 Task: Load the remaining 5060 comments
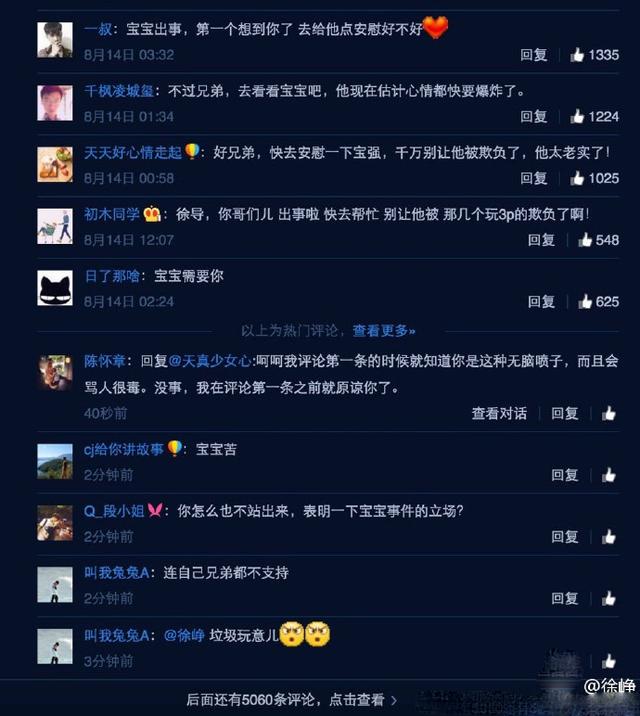(292, 700)
